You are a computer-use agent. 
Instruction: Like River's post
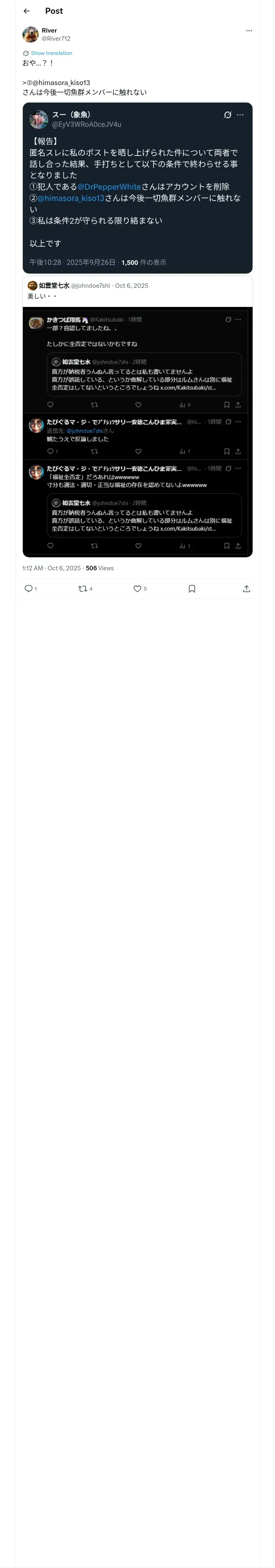tap(140, 589)
